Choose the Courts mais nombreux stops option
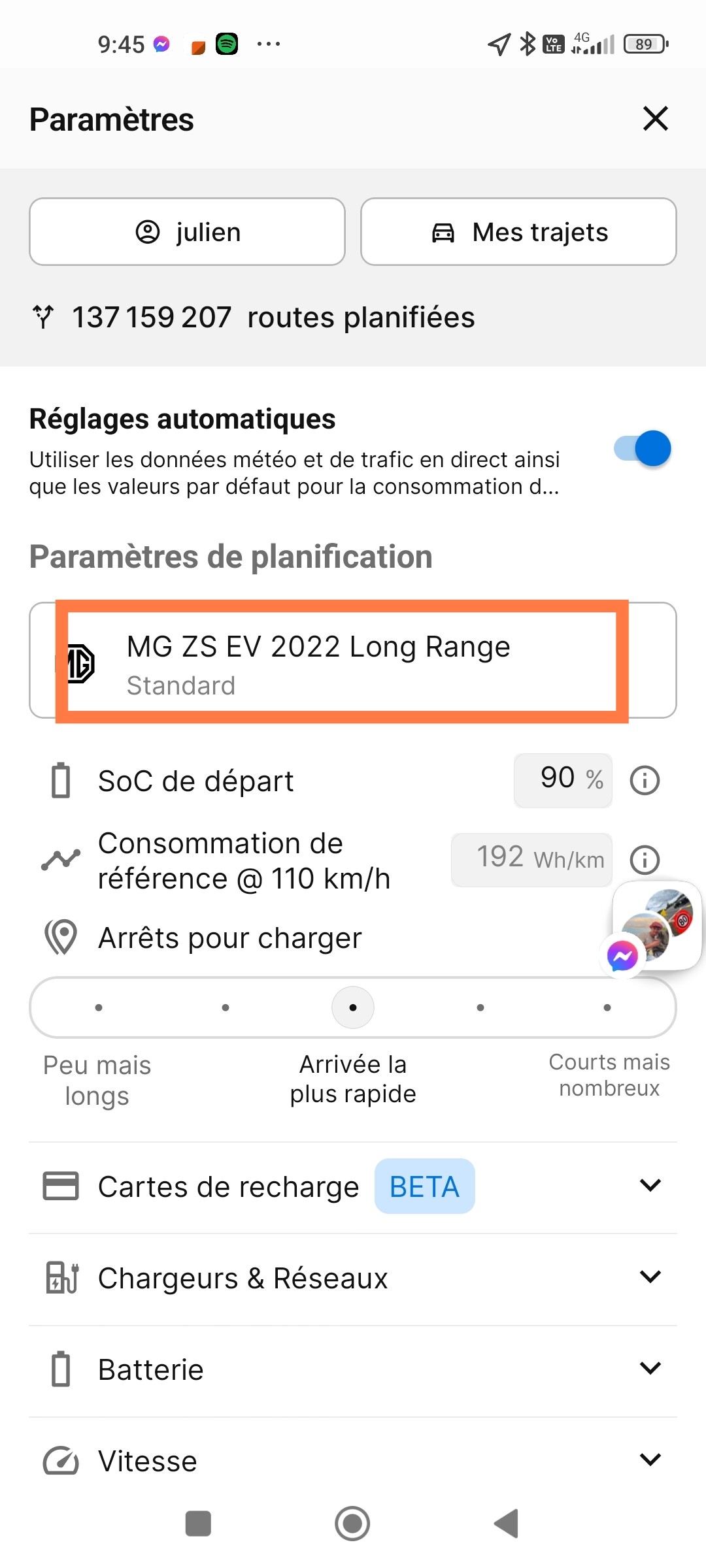Viewport: 706px width, 1568px height. (607, 1007)
